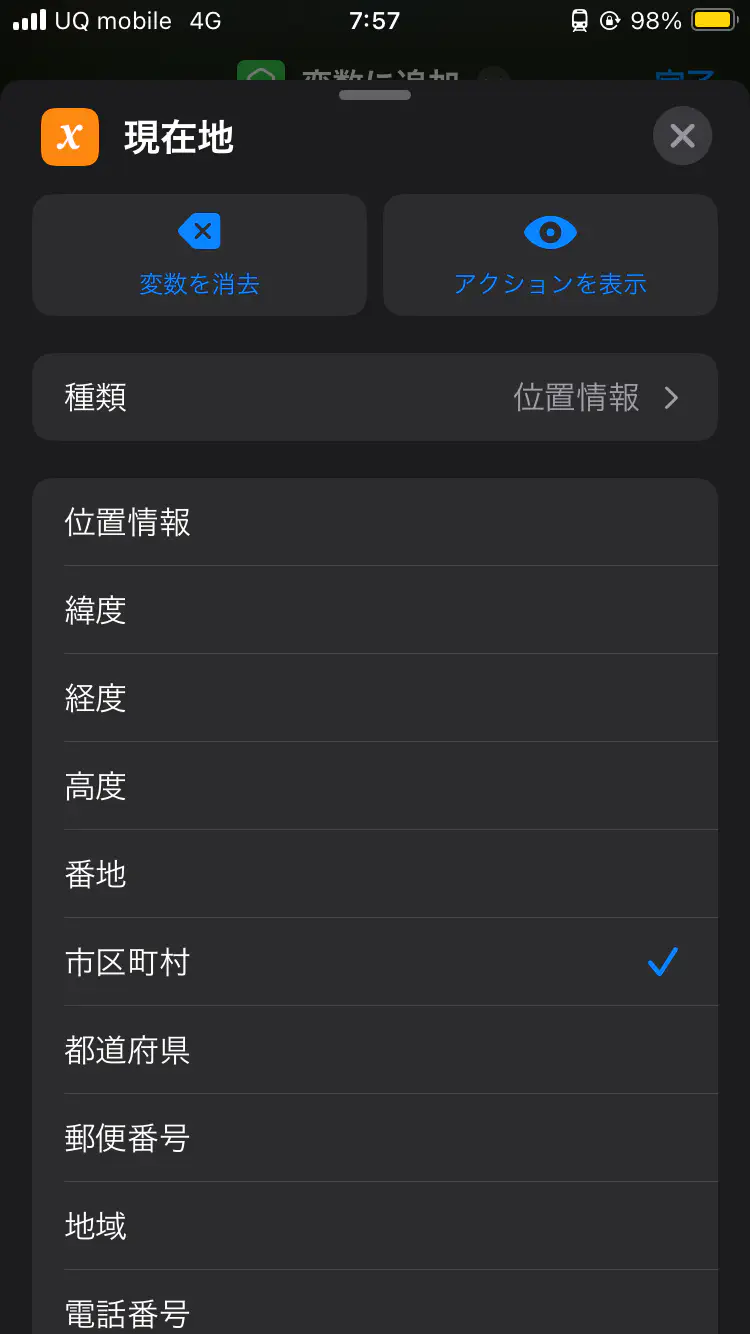Choose 緯度 as the property

tap(375, 610)
